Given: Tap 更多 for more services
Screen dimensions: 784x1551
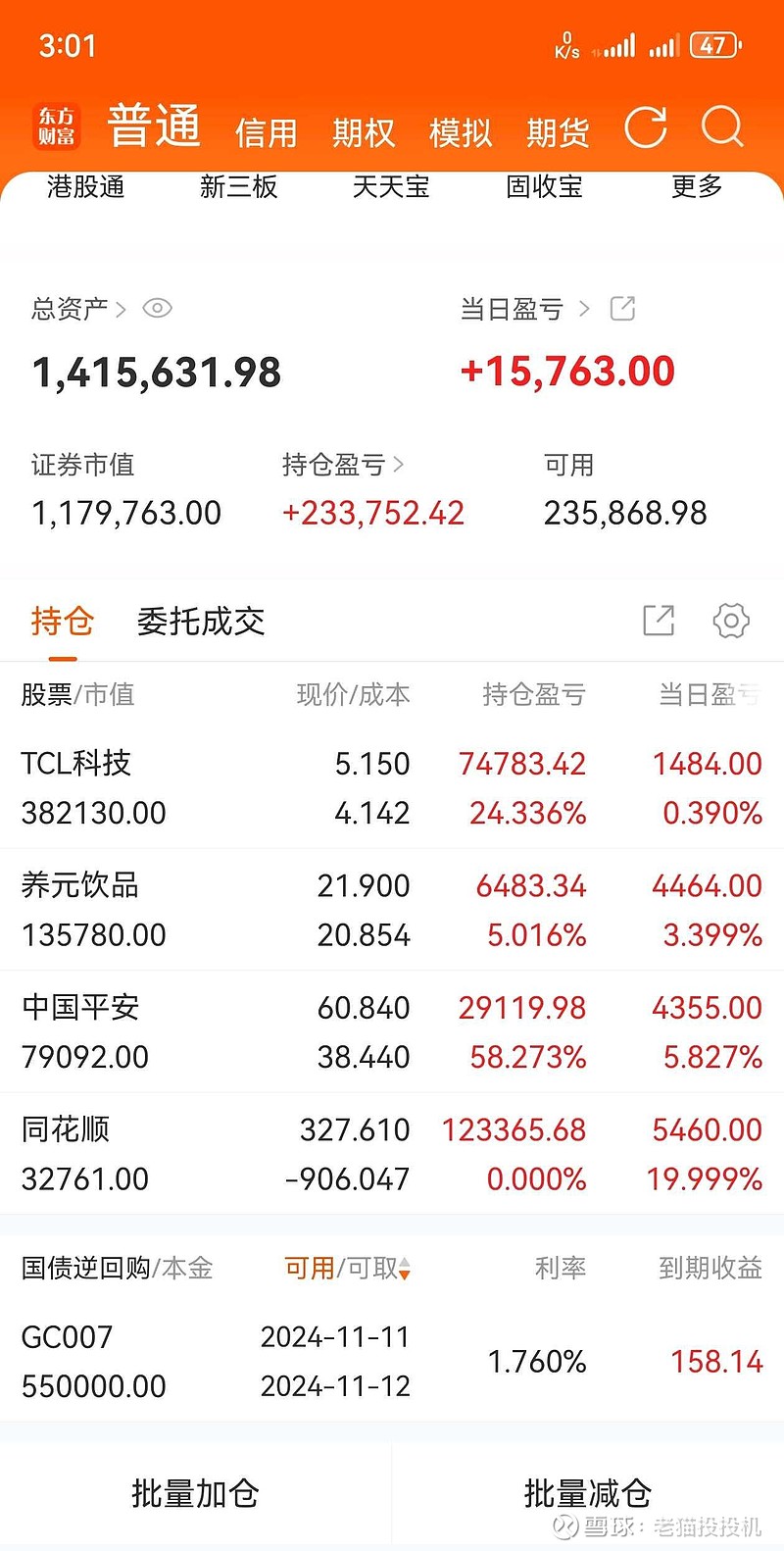Looking at the screenshot, I should (697, 186).
